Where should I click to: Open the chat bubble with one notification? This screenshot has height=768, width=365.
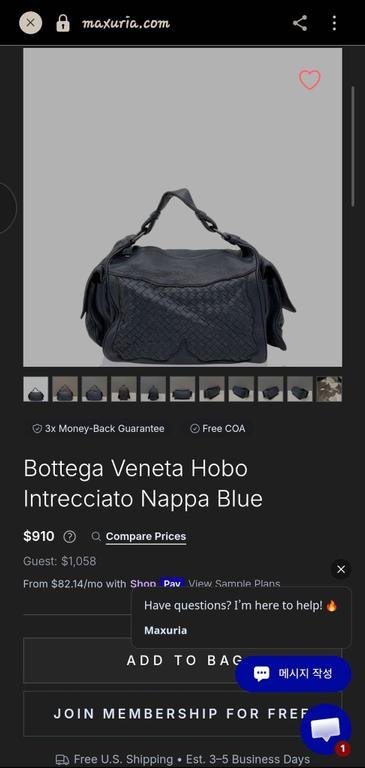(325, 730)
